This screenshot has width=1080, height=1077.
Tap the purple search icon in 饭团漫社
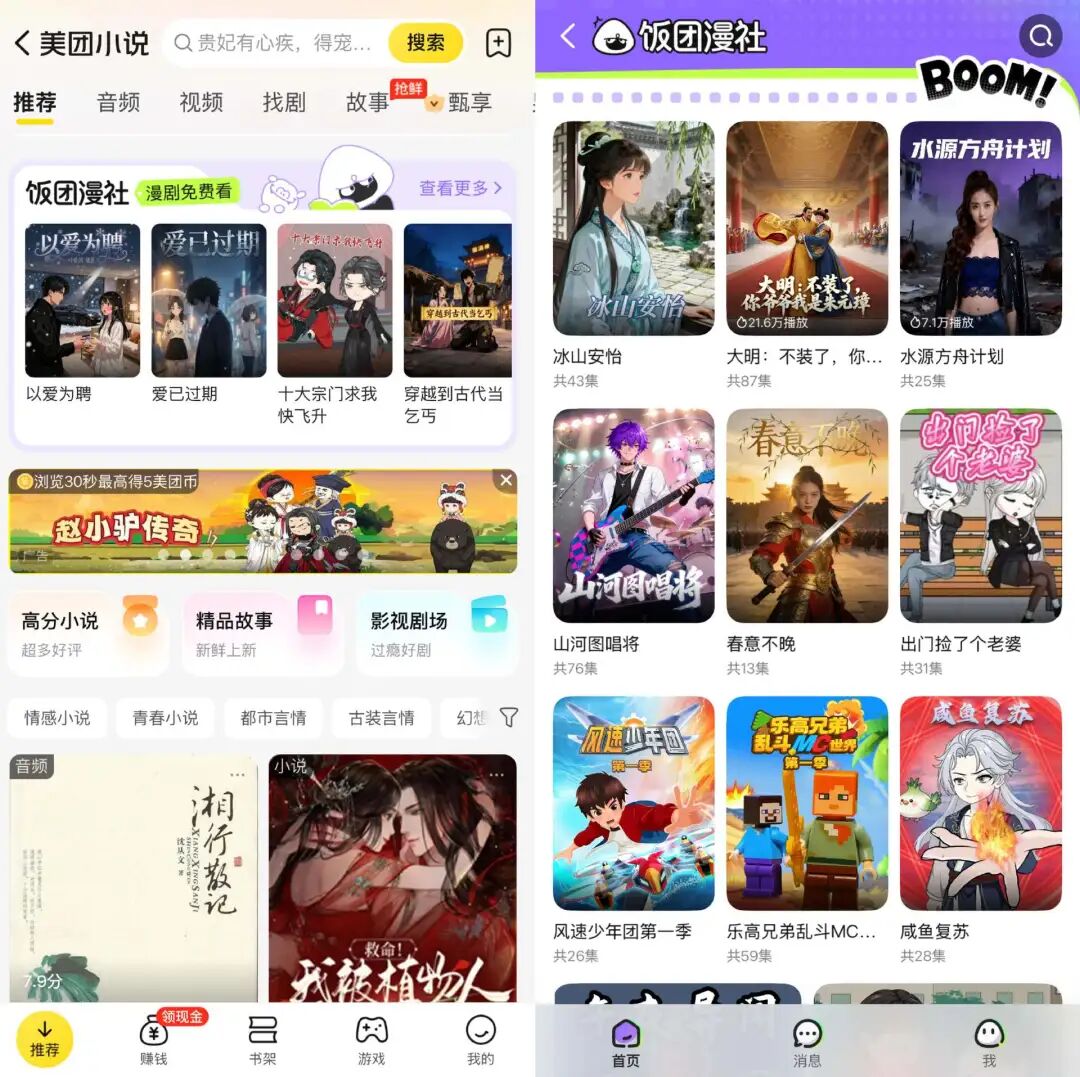(x=1040, y=38)
